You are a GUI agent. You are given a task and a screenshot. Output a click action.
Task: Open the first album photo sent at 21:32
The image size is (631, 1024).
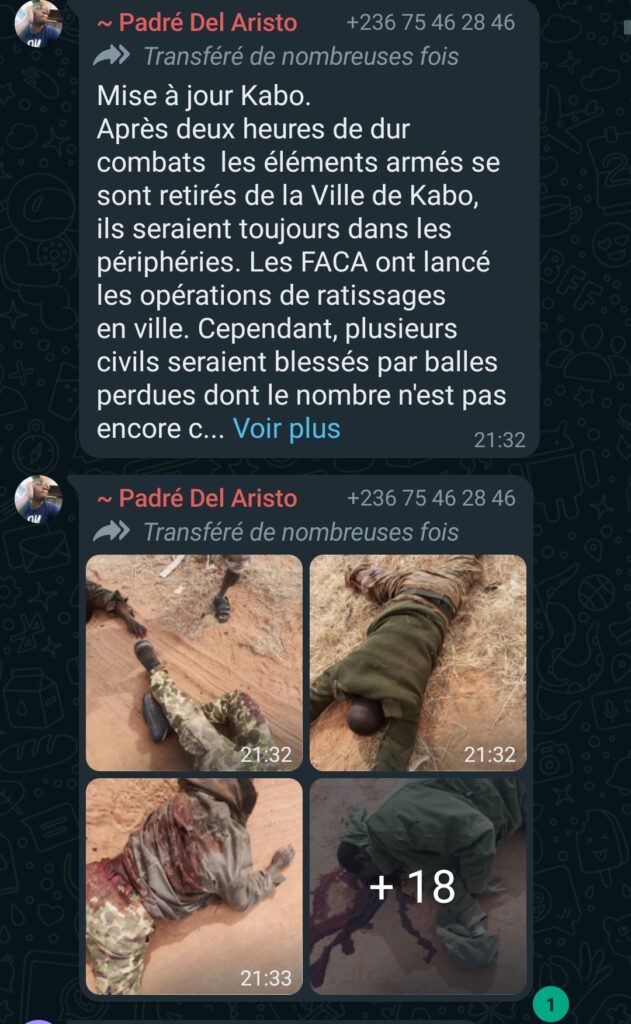click(x=194, y=663)
